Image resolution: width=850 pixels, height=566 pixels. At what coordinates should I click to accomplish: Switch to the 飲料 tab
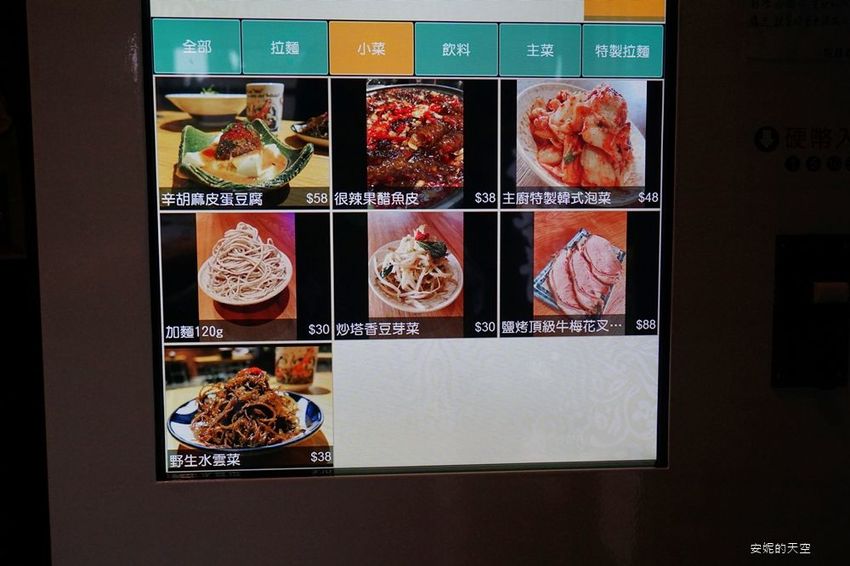click(456, 50)
